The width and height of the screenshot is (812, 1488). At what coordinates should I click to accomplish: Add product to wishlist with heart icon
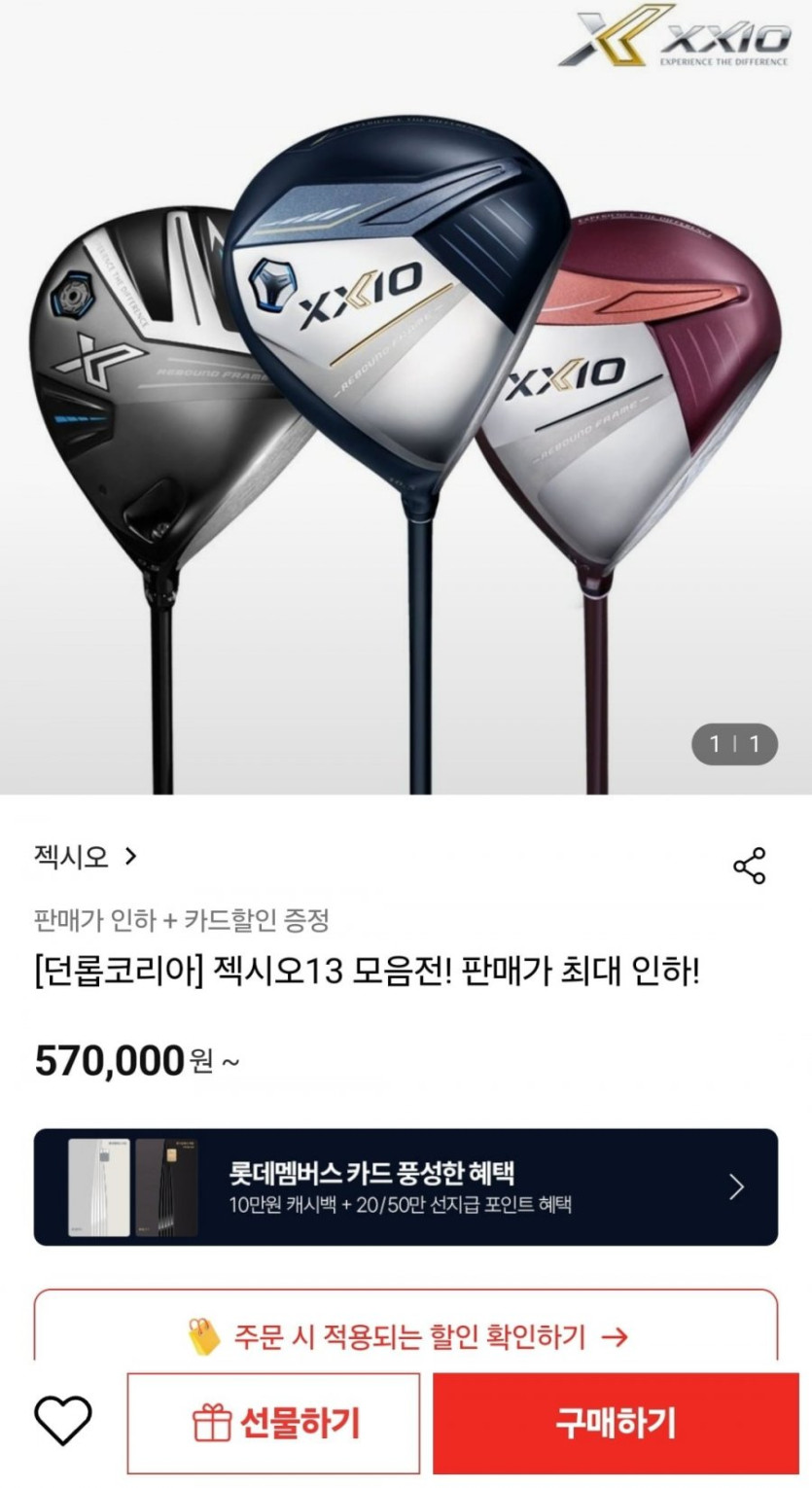tap(63, 1421)
